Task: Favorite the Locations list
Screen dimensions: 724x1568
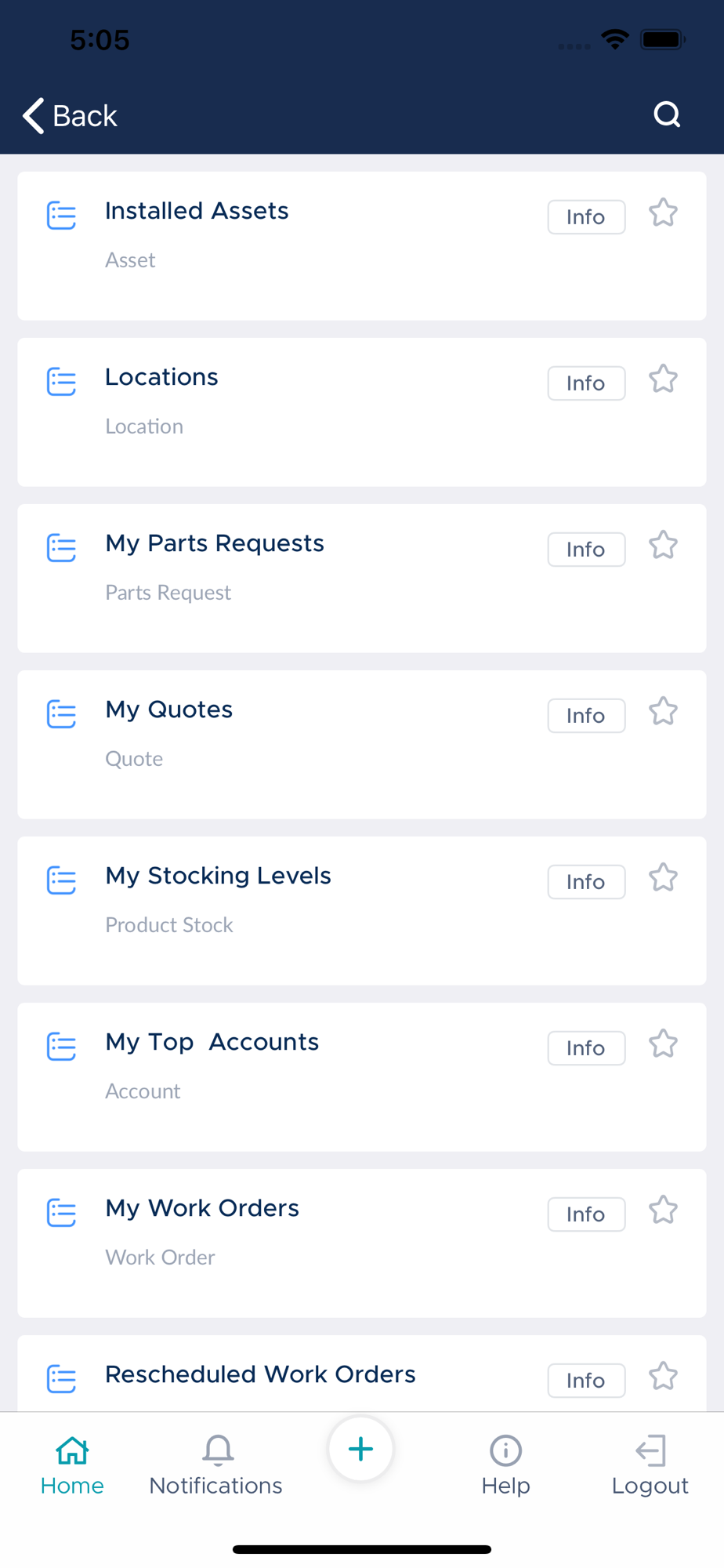Action: click(x=663, y=379)
